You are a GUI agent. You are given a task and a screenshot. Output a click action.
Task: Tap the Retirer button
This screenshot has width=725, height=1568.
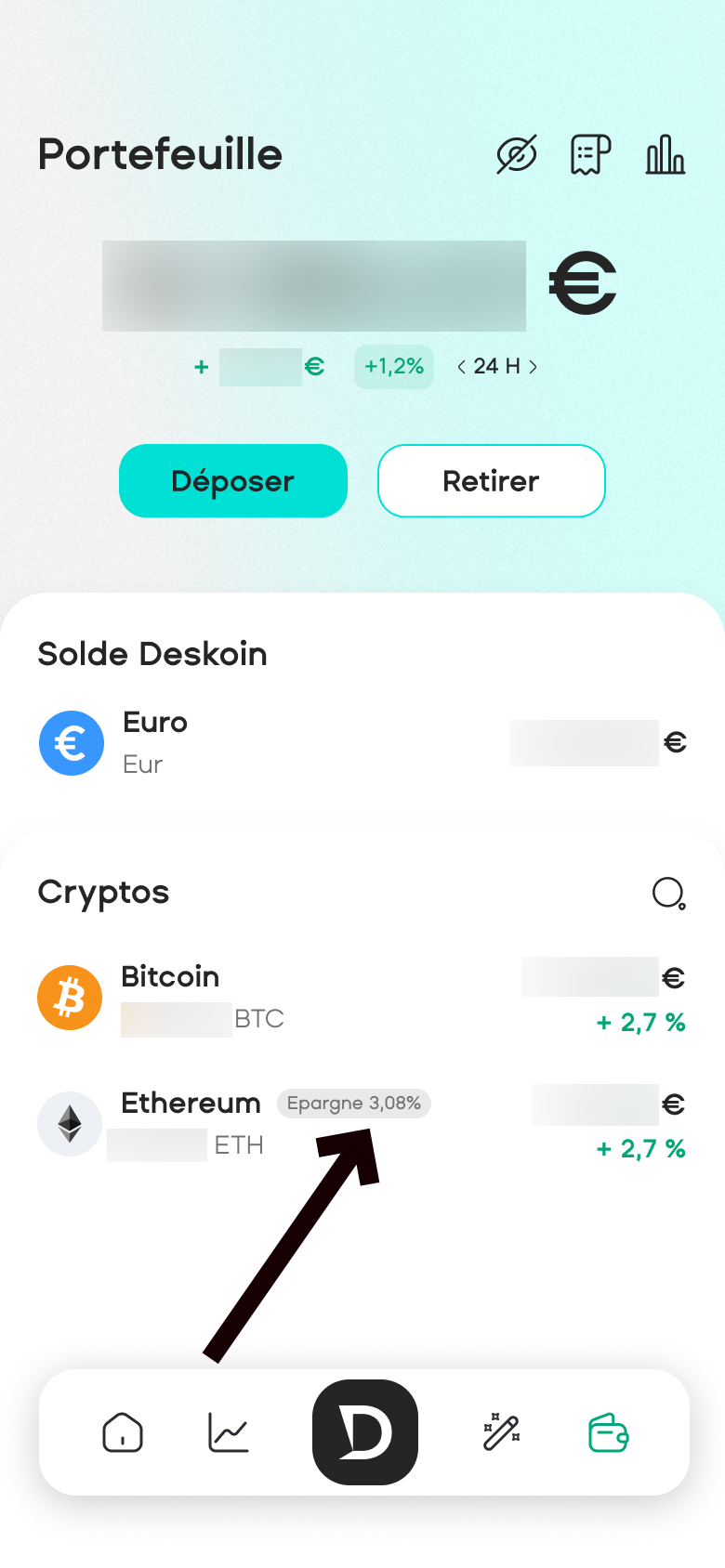[x=491, y=481]
